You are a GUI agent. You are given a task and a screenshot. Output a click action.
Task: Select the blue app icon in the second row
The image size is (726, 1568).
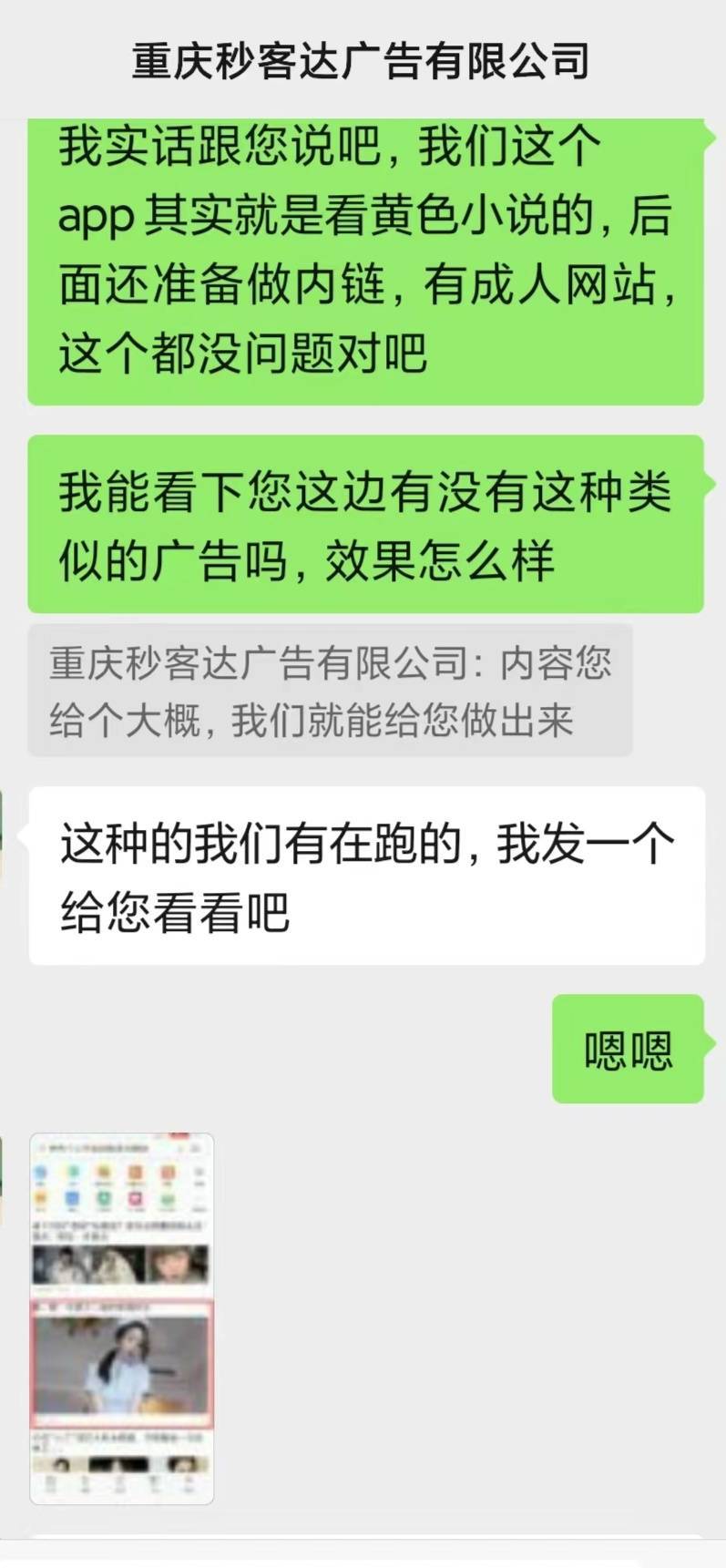click(x=73, y=1199)
